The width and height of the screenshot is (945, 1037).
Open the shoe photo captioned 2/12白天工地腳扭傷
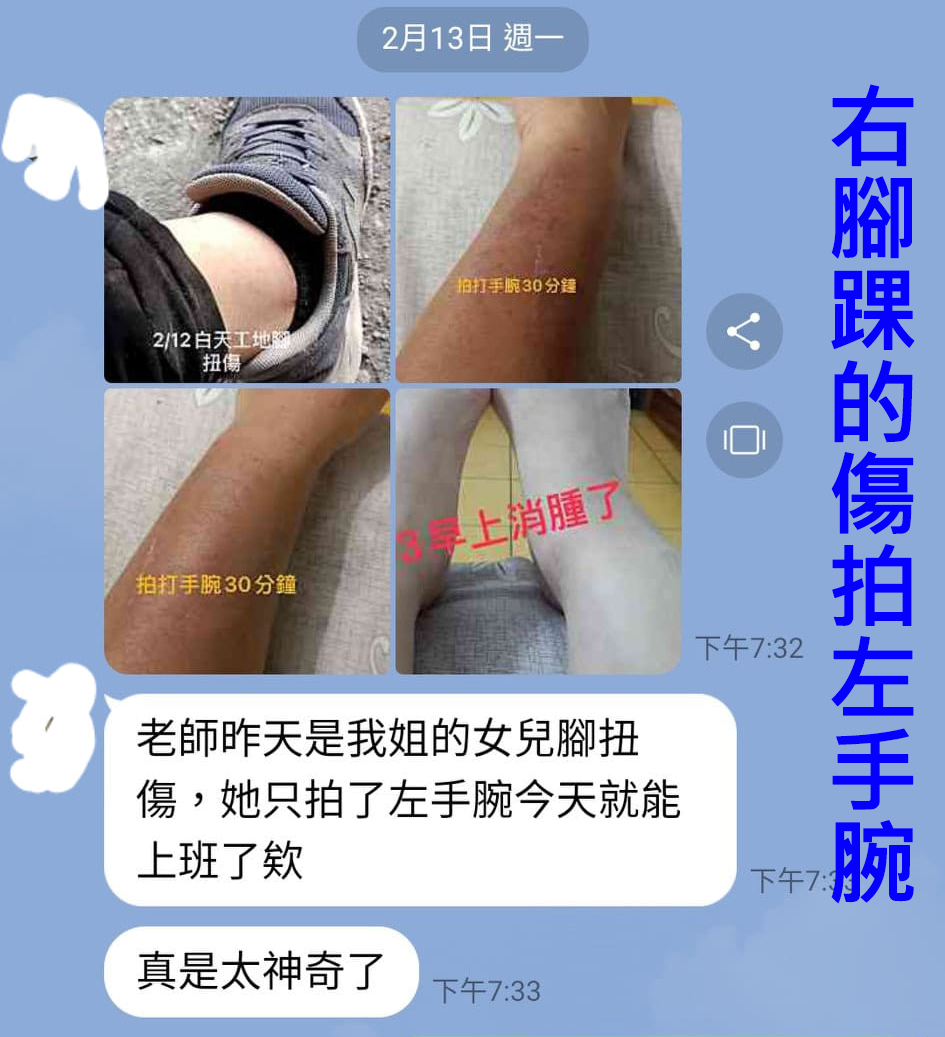point(247,240)
